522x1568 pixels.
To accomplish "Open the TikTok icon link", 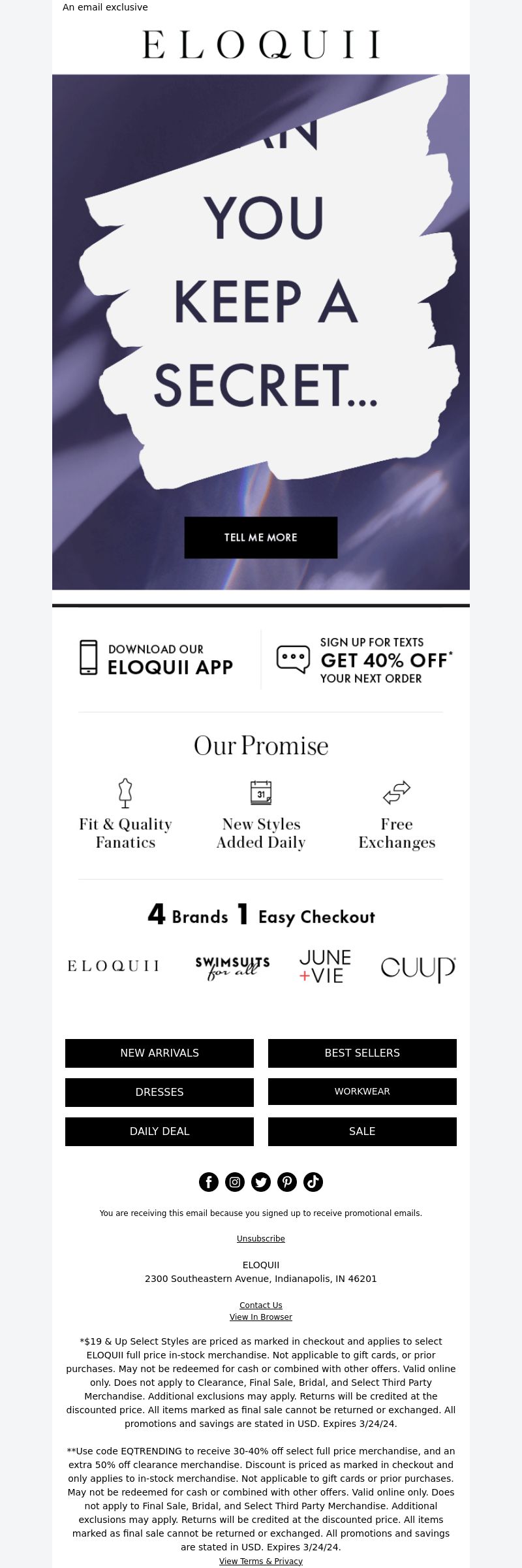I will click(313, 1181).
